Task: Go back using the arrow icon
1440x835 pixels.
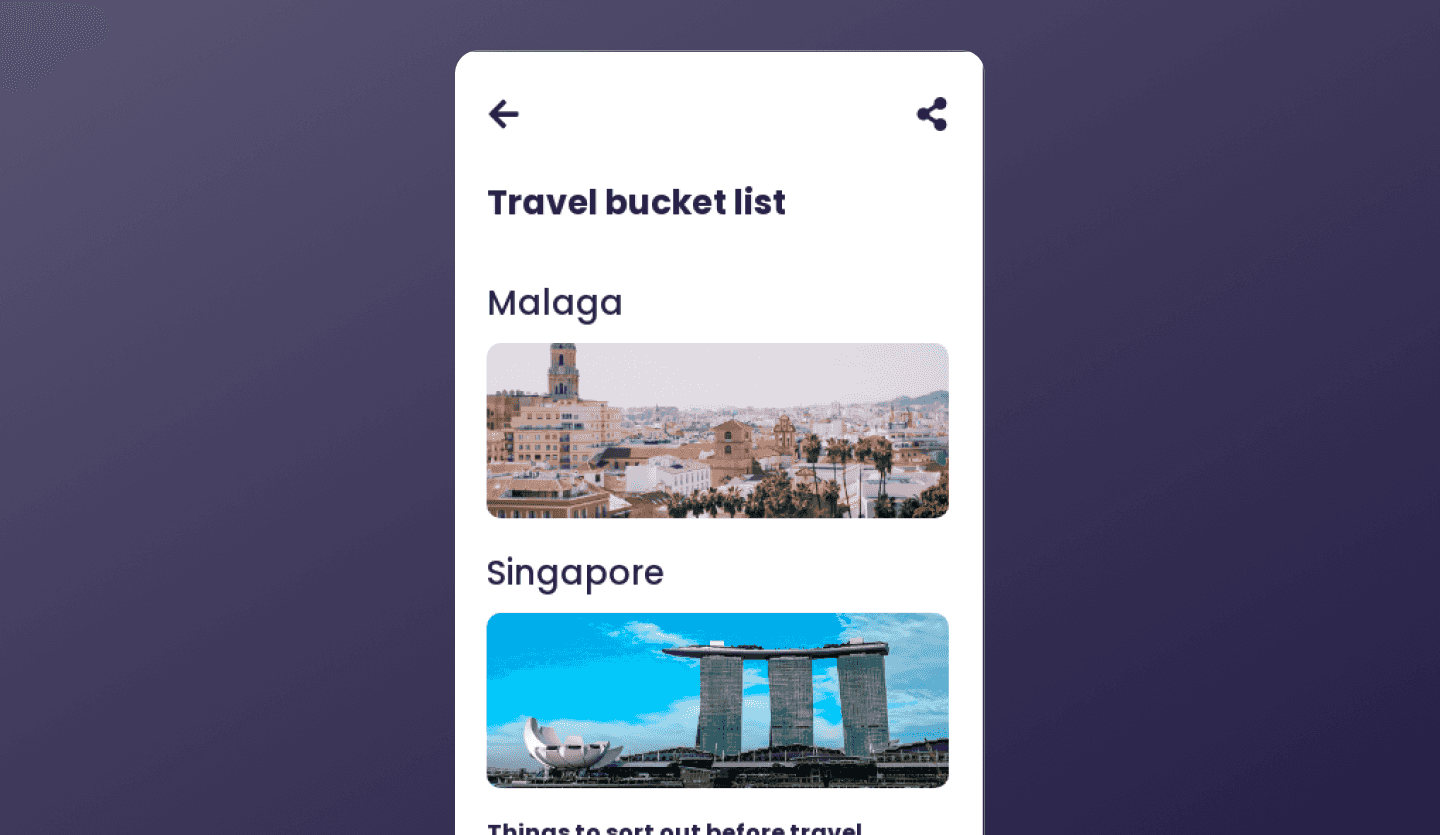Action: 503,114
